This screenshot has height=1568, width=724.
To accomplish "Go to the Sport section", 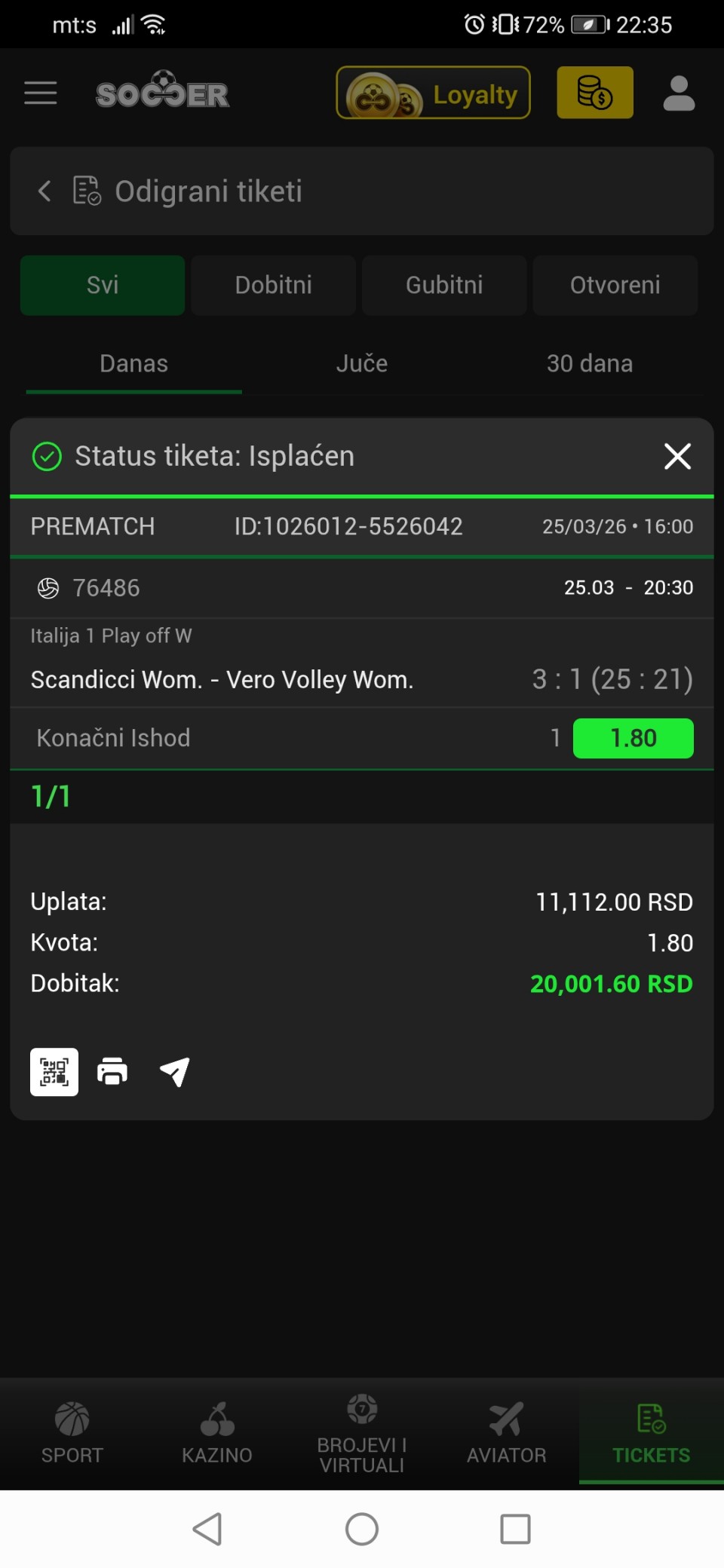I will [x=72, y=1432].
